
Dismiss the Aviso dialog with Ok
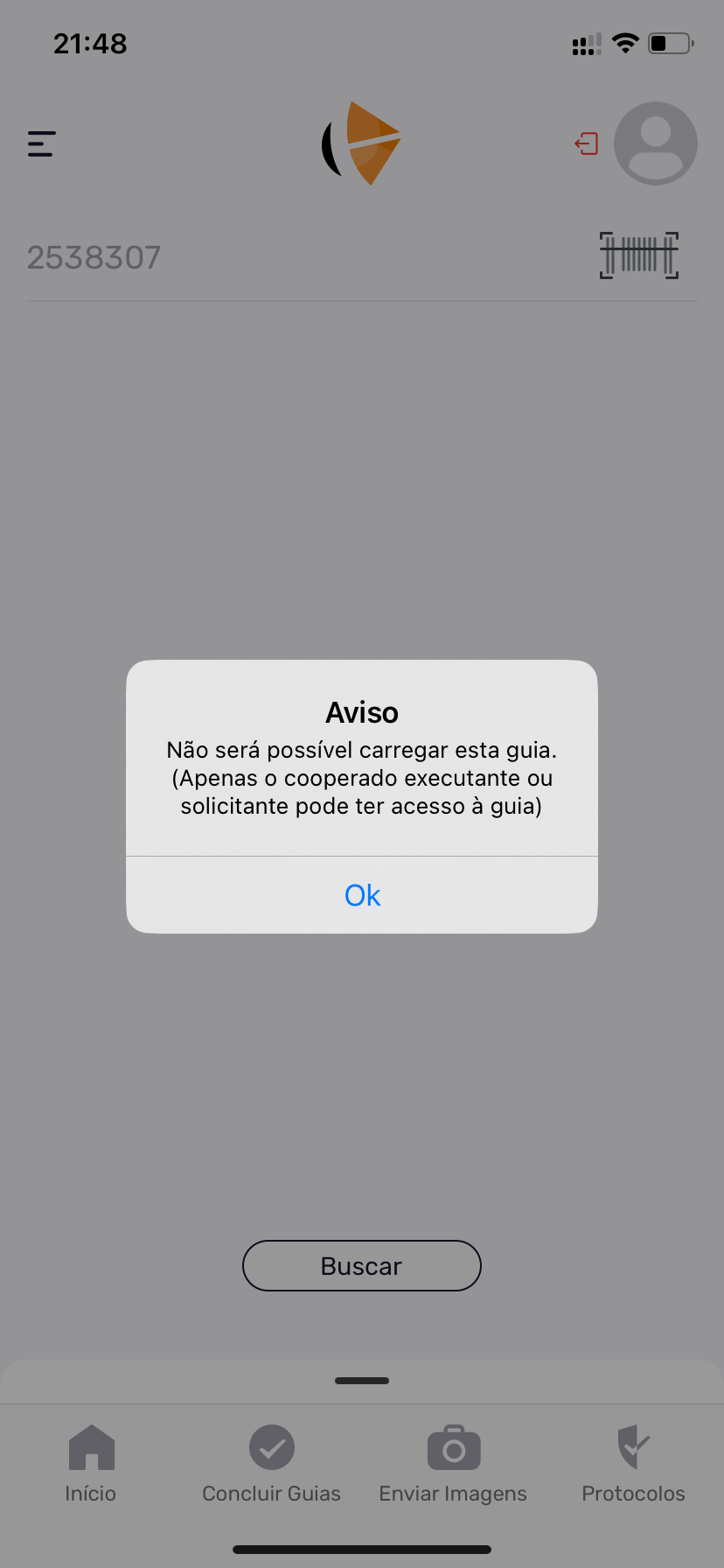362,895
